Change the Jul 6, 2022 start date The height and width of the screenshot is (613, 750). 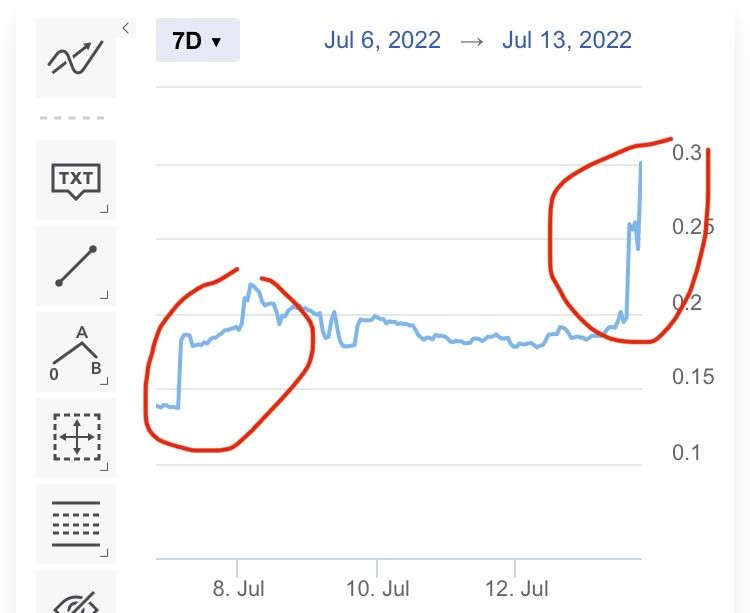(x=382, y=40)
